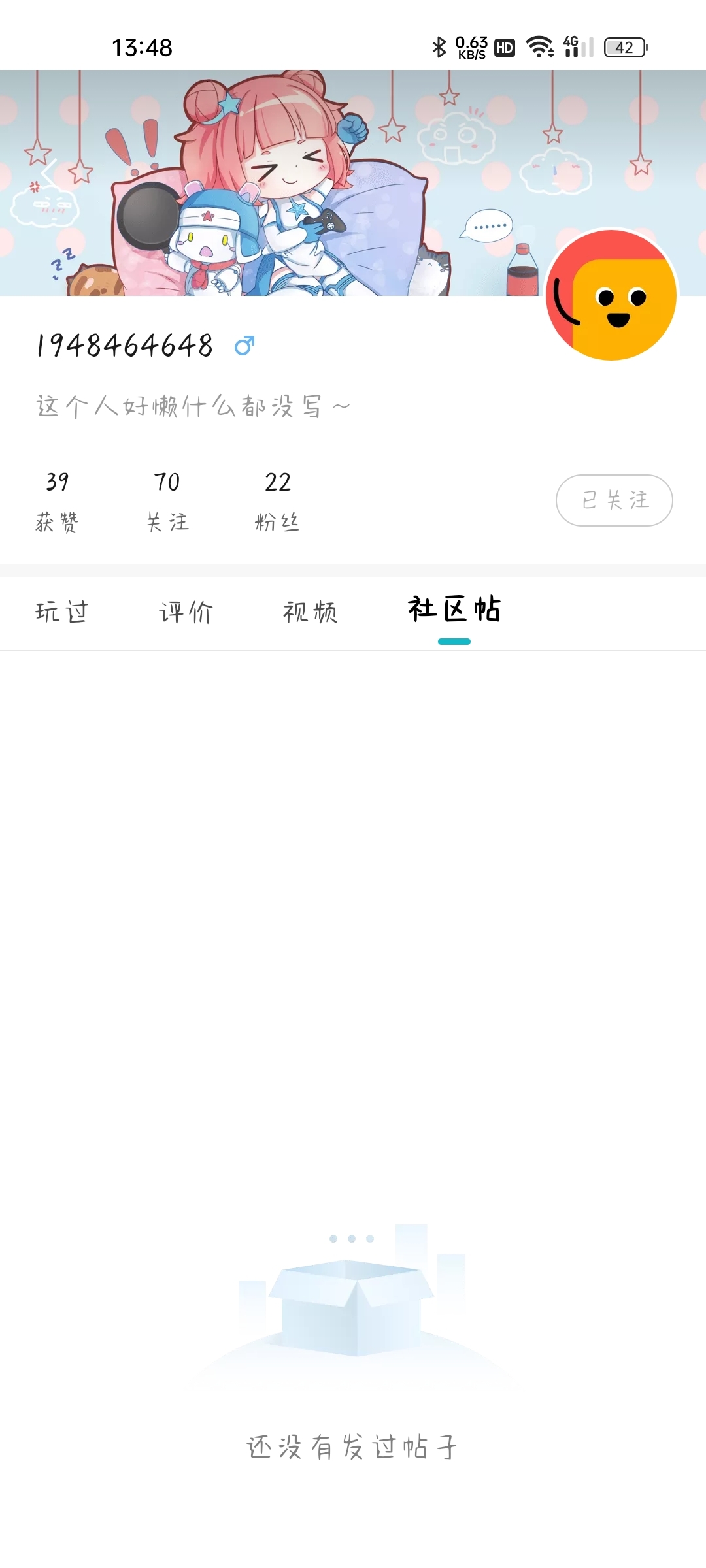Go back using the arrow on the banner
This screenshot has width=706, height=1568.
coord(49,173)
